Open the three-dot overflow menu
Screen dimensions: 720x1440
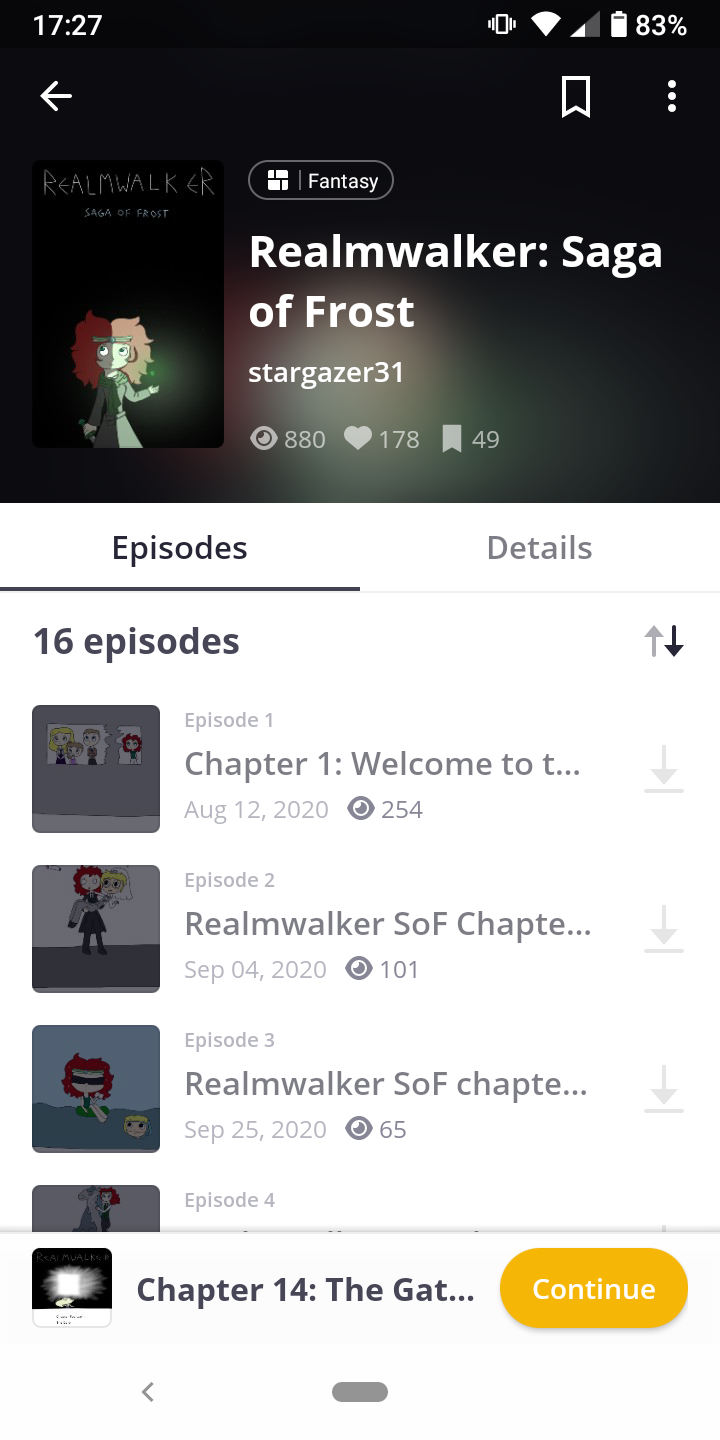pos(672,97)
